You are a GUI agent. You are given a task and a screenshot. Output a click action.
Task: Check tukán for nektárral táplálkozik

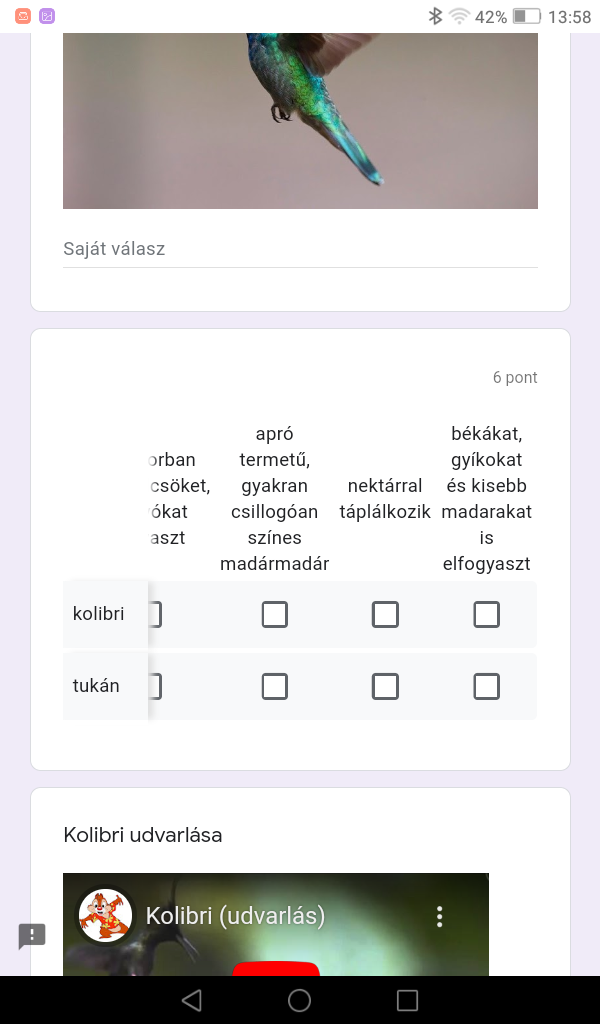[385, 686]
